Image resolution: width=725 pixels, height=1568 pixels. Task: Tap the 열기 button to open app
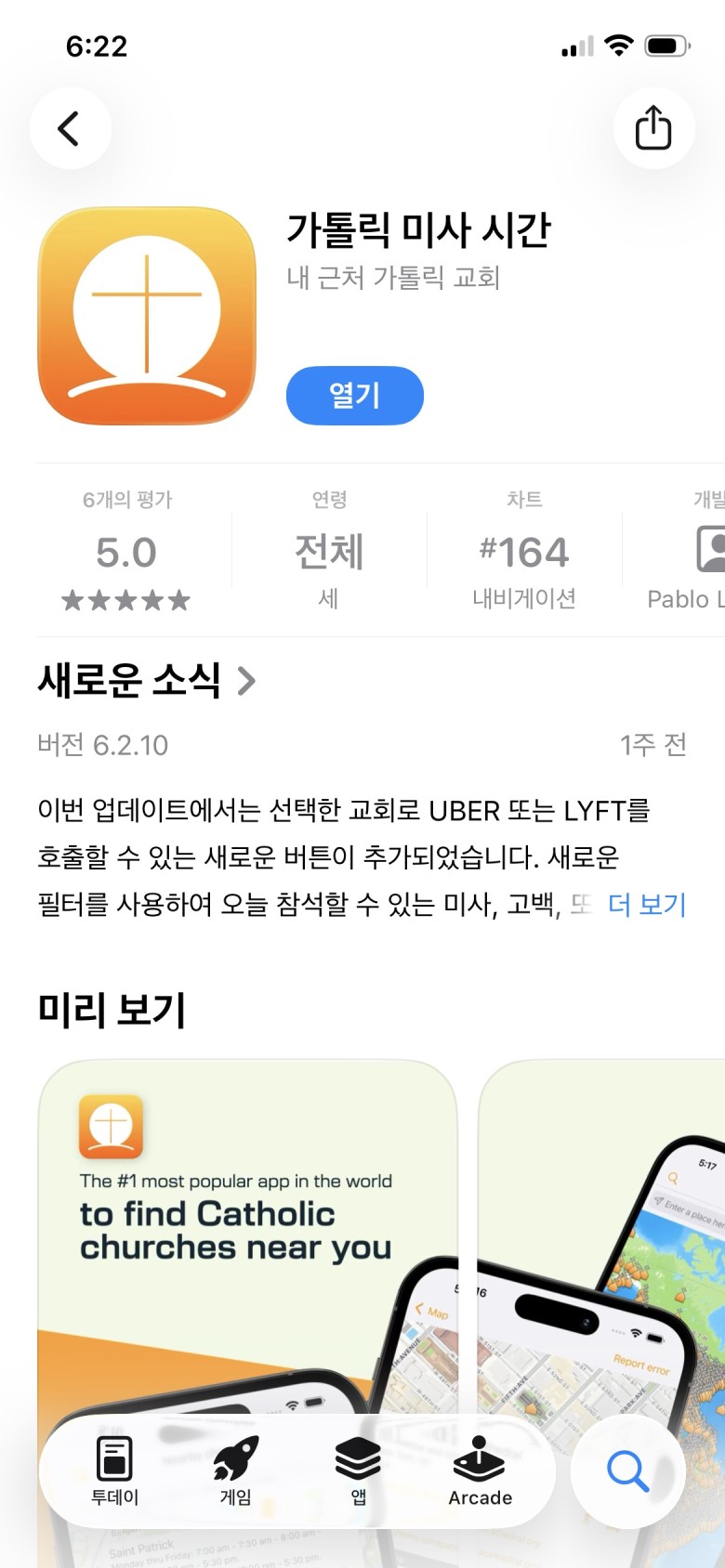[x=354, y=396]
